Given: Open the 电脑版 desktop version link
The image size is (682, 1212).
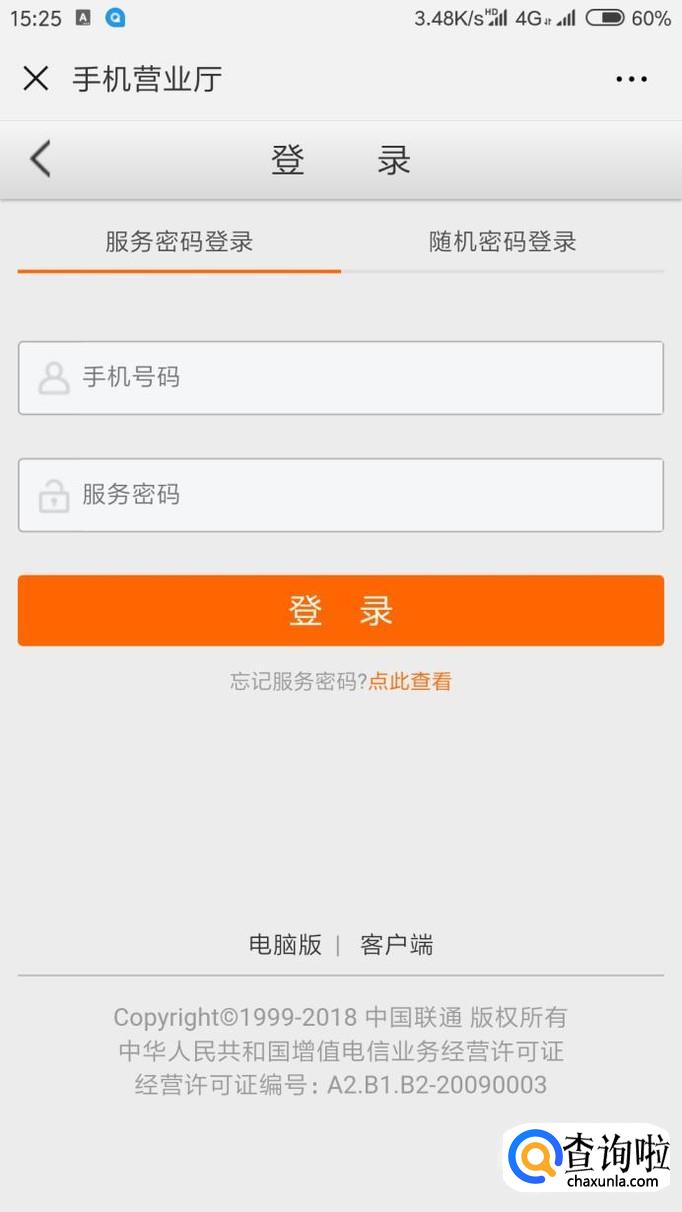Looking at the screenshot, I should point(285,945).
